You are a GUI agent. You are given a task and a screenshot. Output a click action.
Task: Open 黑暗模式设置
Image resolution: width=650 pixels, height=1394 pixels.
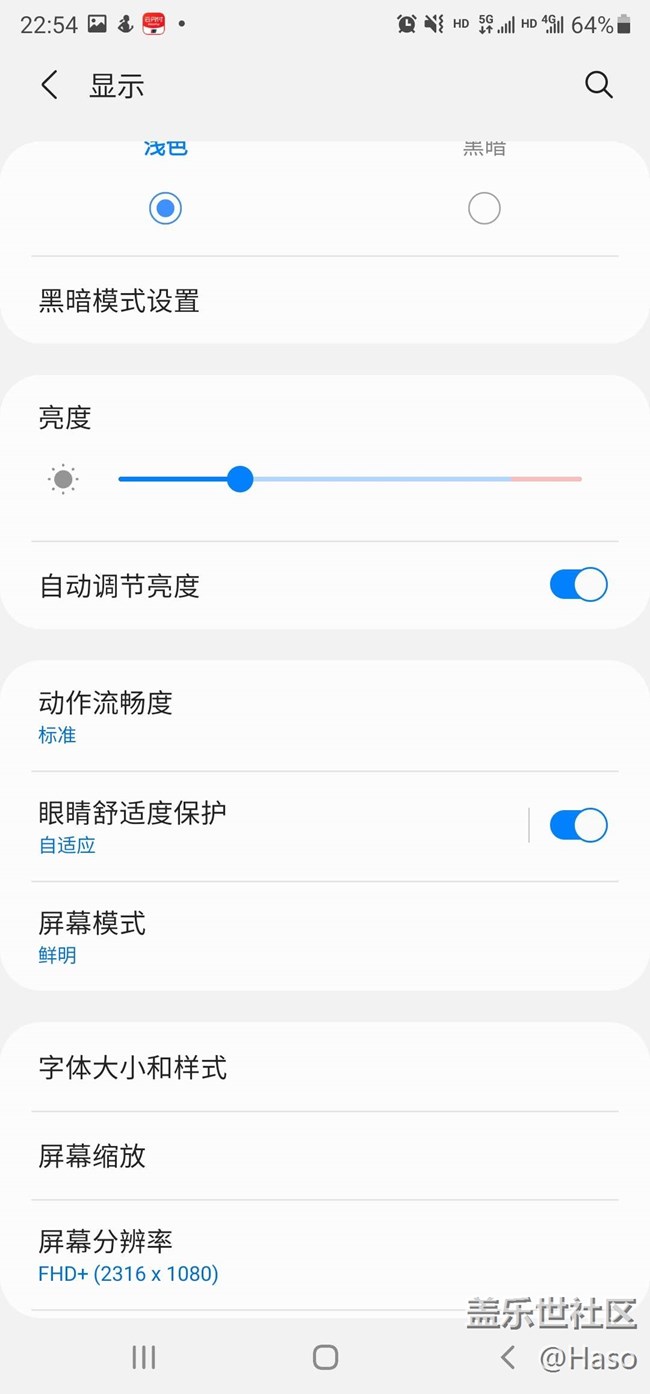120,301
